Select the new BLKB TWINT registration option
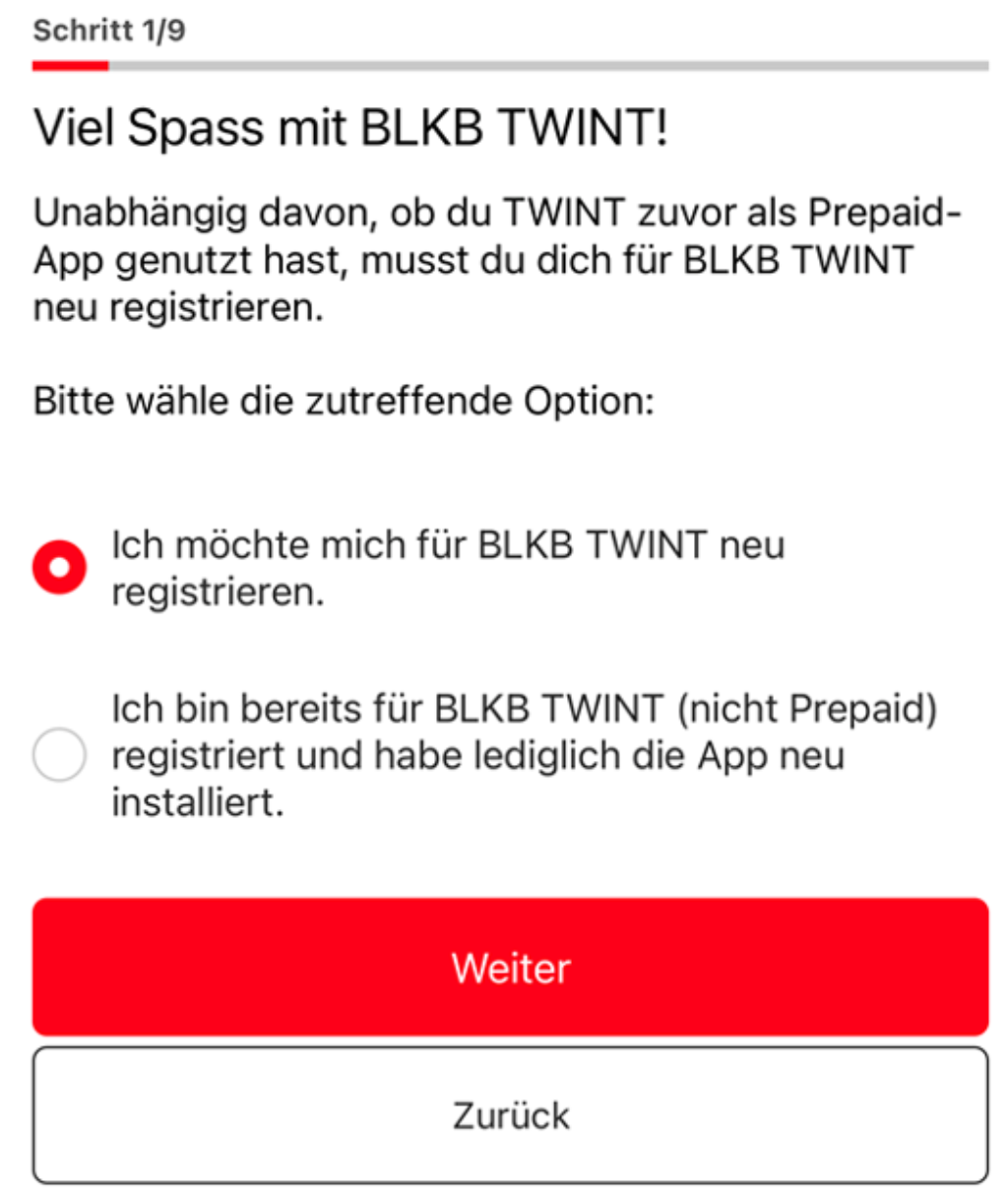This screenshot has width=1008, height=1200. click(x=58, y=564)
